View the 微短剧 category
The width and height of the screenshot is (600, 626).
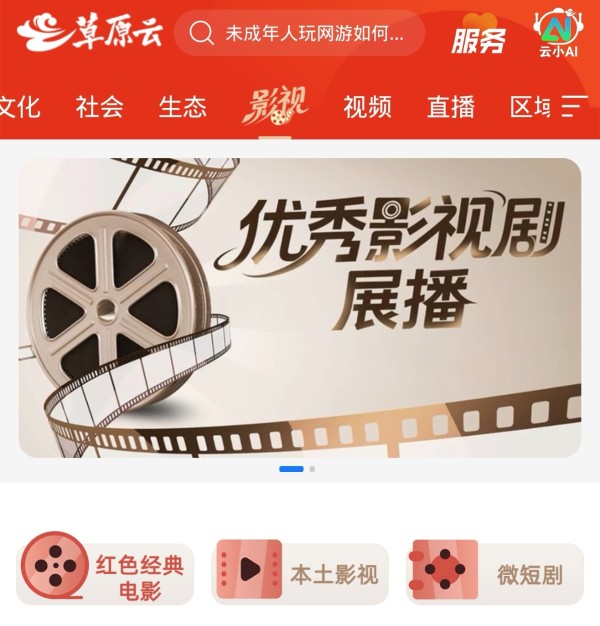click(495, 574)
